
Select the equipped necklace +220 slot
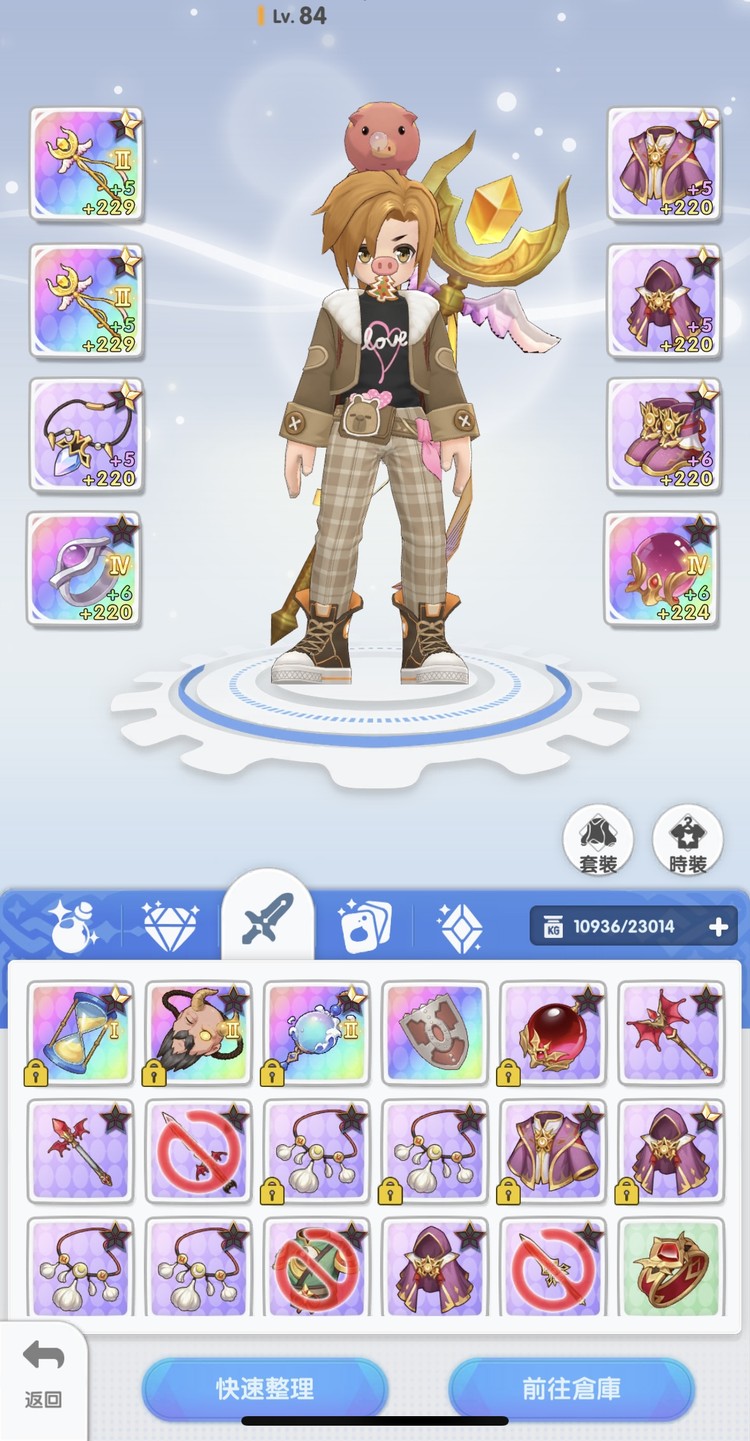click(86, 435)
